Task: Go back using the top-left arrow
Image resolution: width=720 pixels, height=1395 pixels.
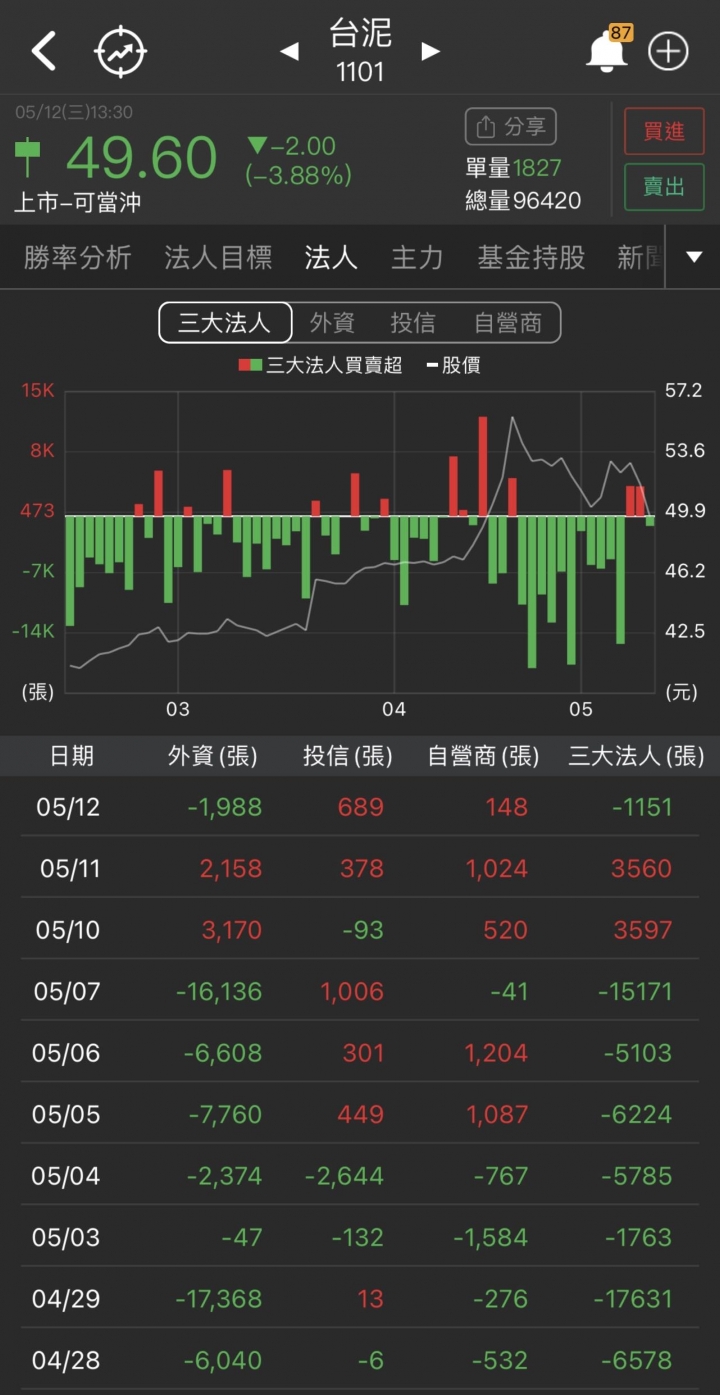Action: (x=44, y=51)
